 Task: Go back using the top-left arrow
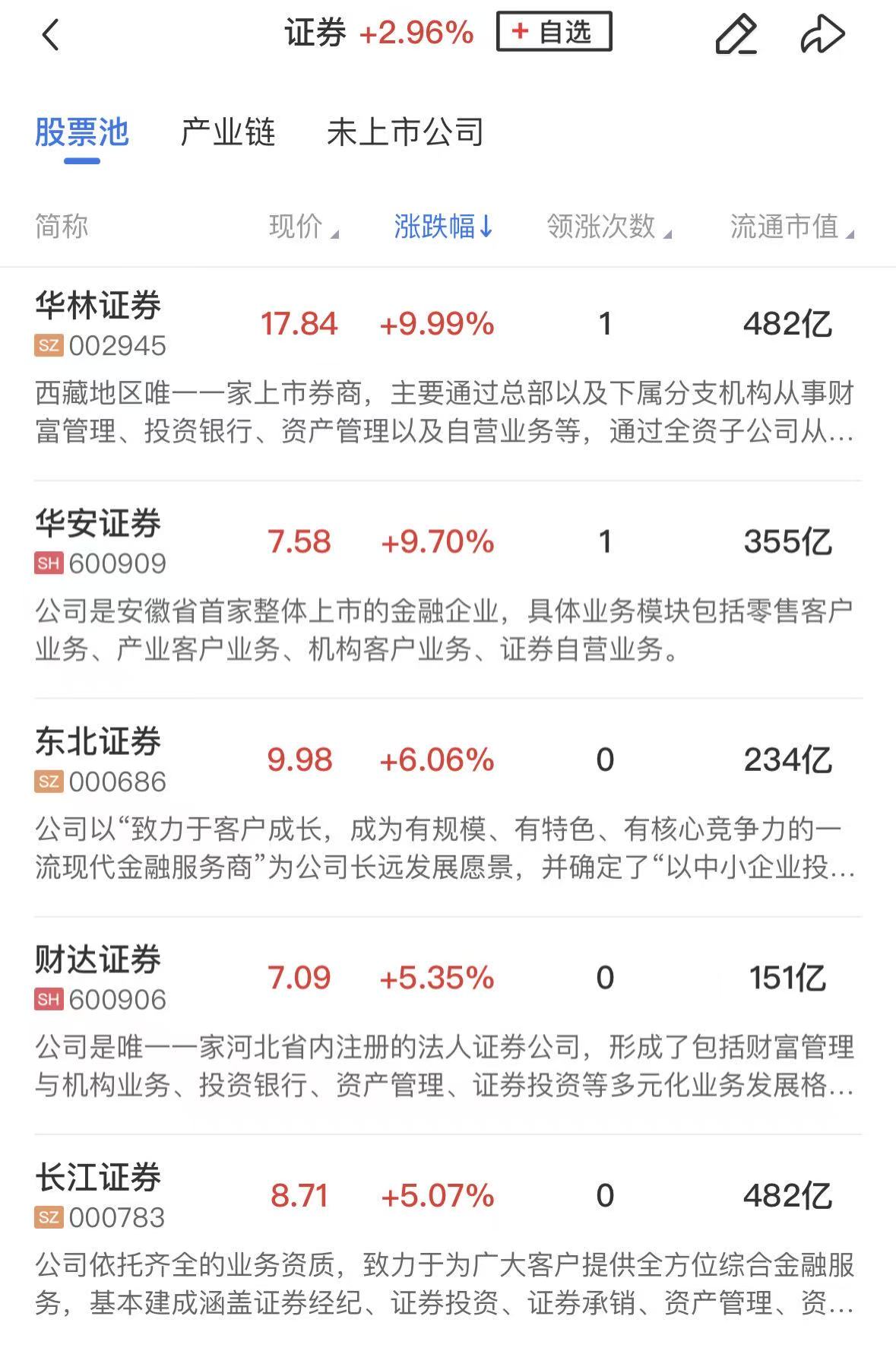click(x=50, y=35)
